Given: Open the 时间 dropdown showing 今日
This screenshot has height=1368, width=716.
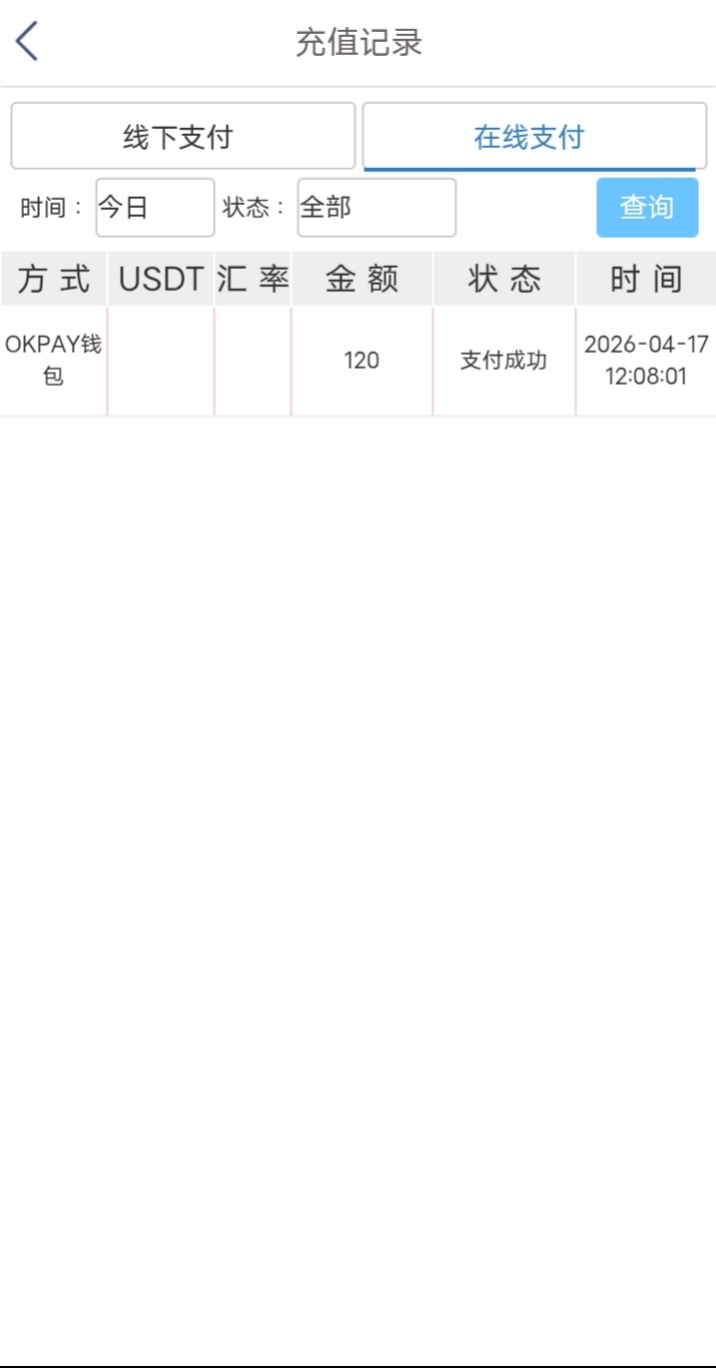Looking at the screenshot, I should pyautogui.click(x=155, y=208).
